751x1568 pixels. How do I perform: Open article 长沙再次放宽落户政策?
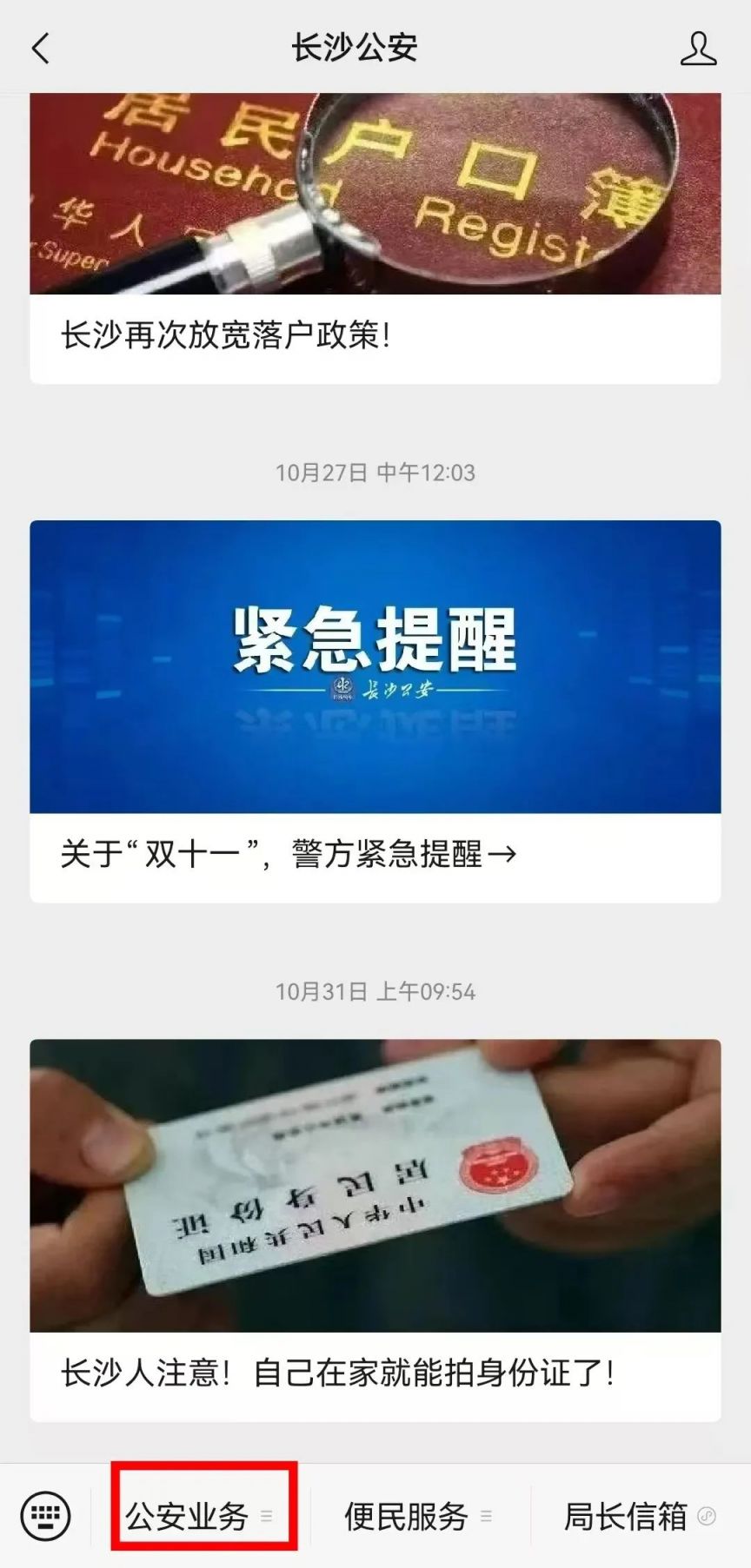pyautogui.click(x=375, y=334)
